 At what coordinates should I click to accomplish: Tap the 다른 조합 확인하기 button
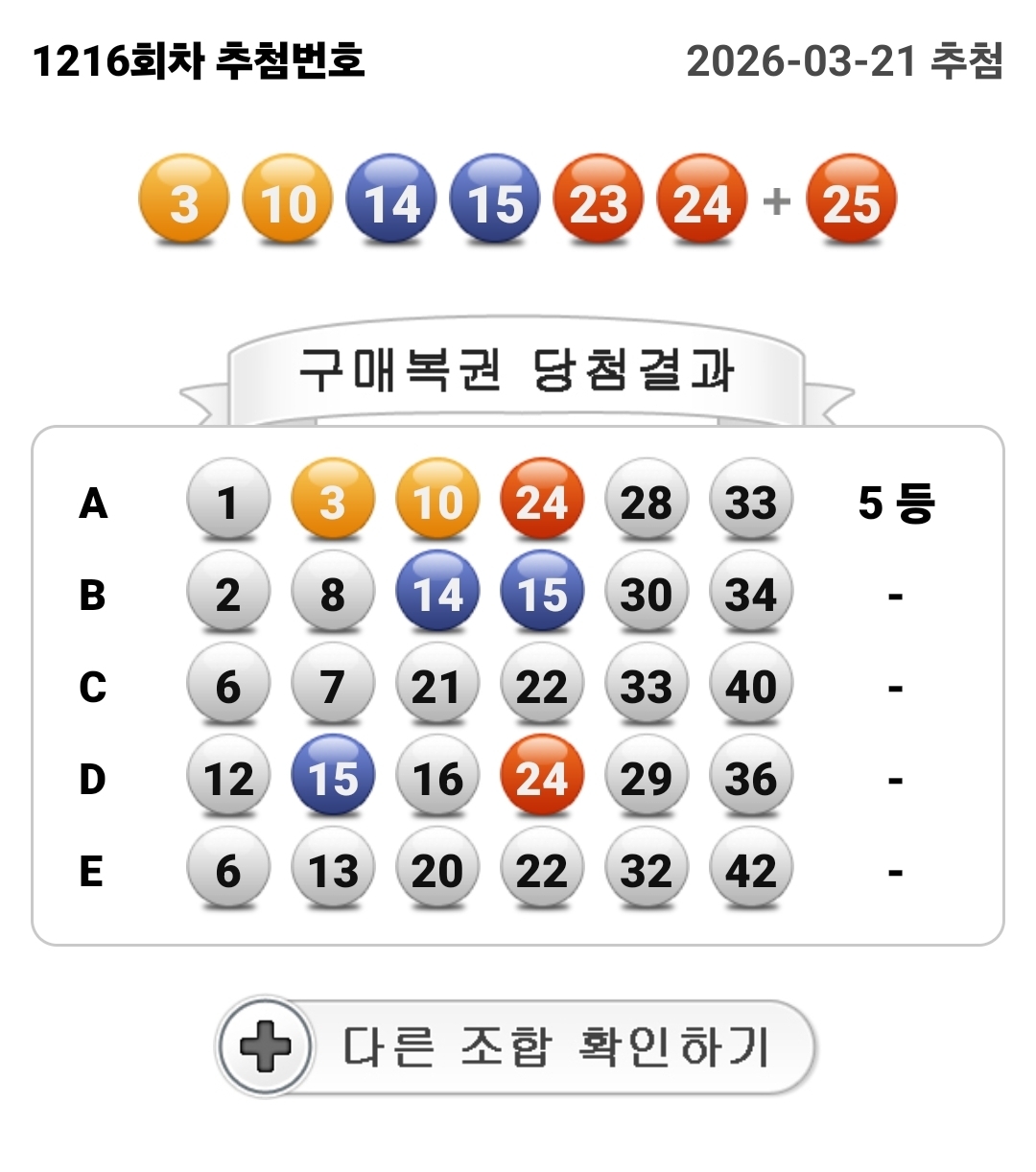pyautogui.click(x=516, y=1046)
